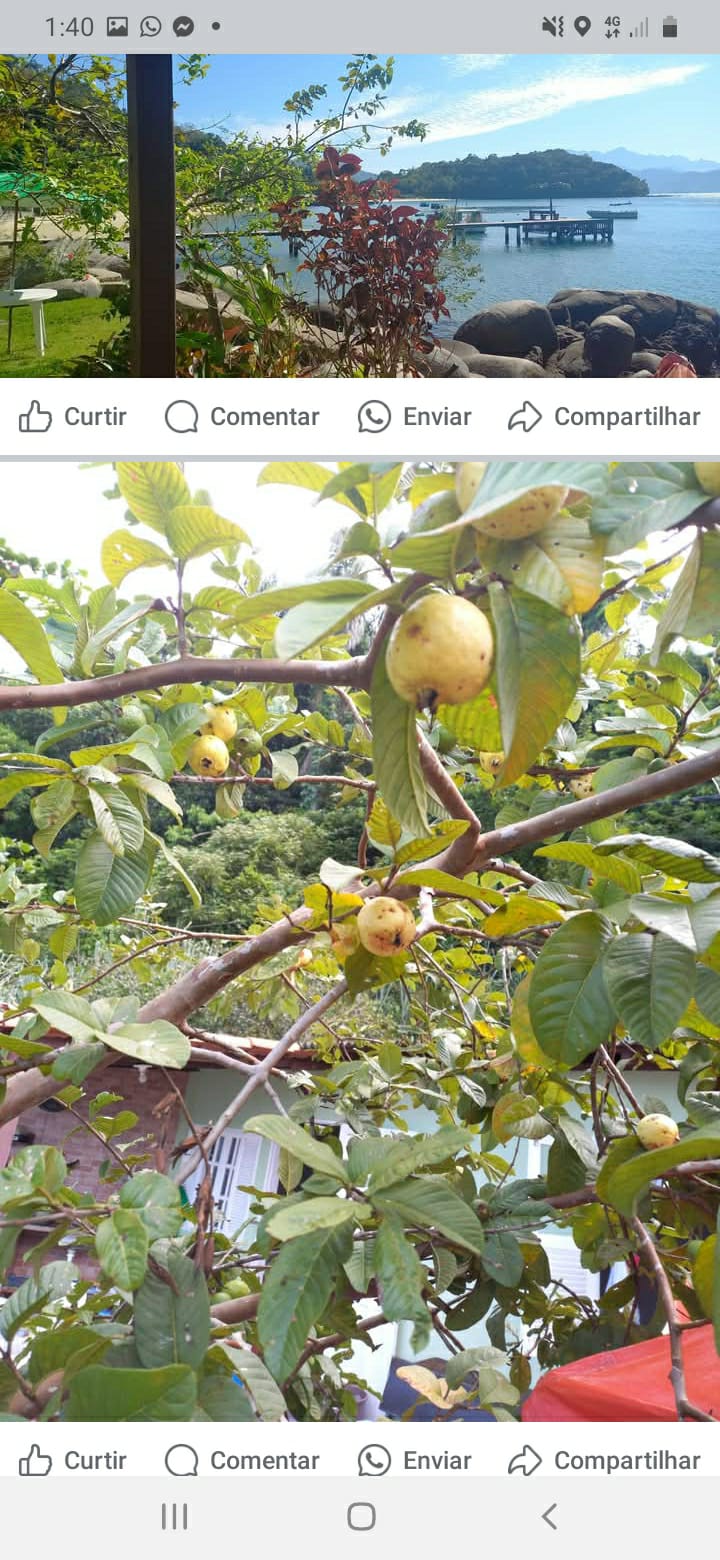The height and width of the screenshot is (1560, 720).
Task: Open the guava tree photo
Action: 360,941
